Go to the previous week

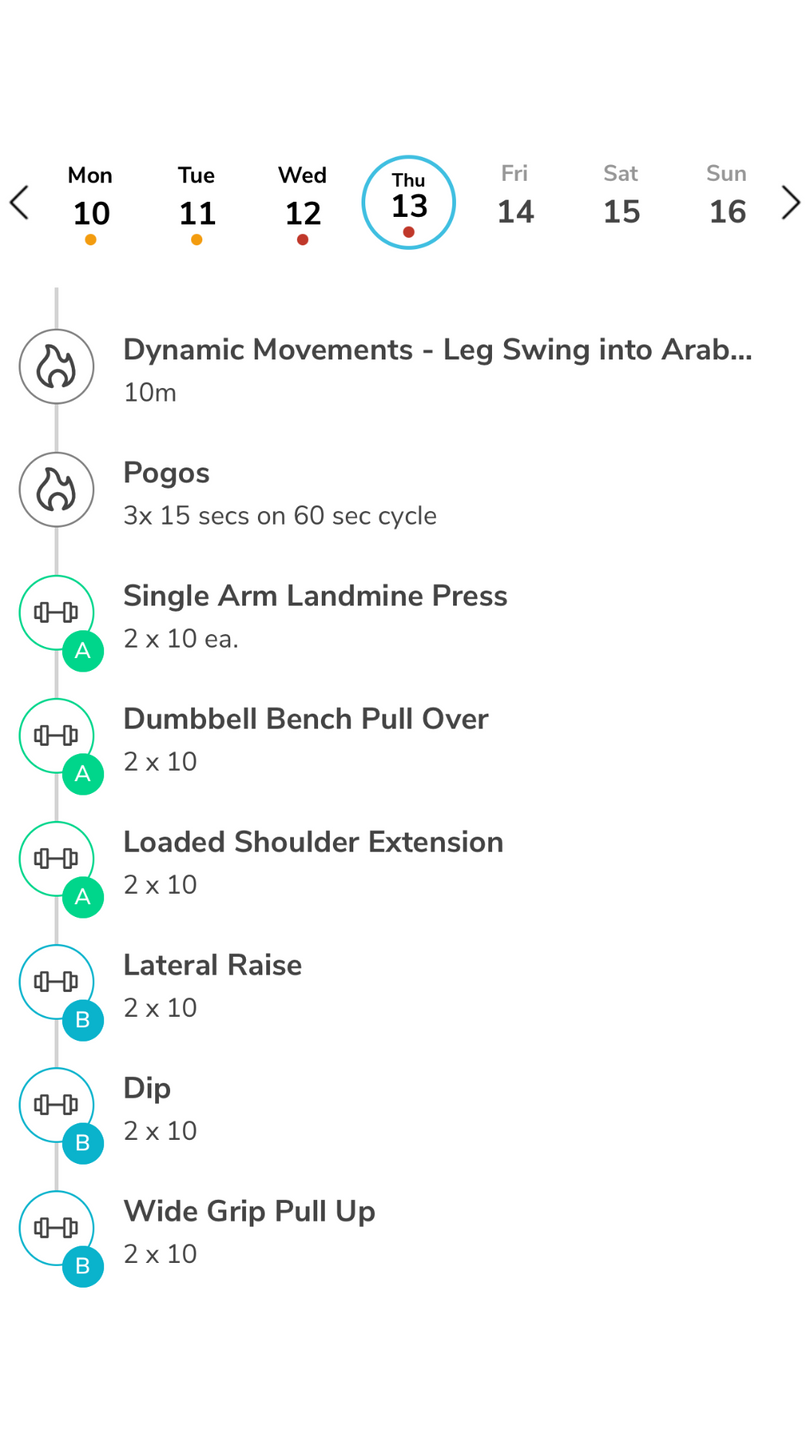click(x=19, y=203)
